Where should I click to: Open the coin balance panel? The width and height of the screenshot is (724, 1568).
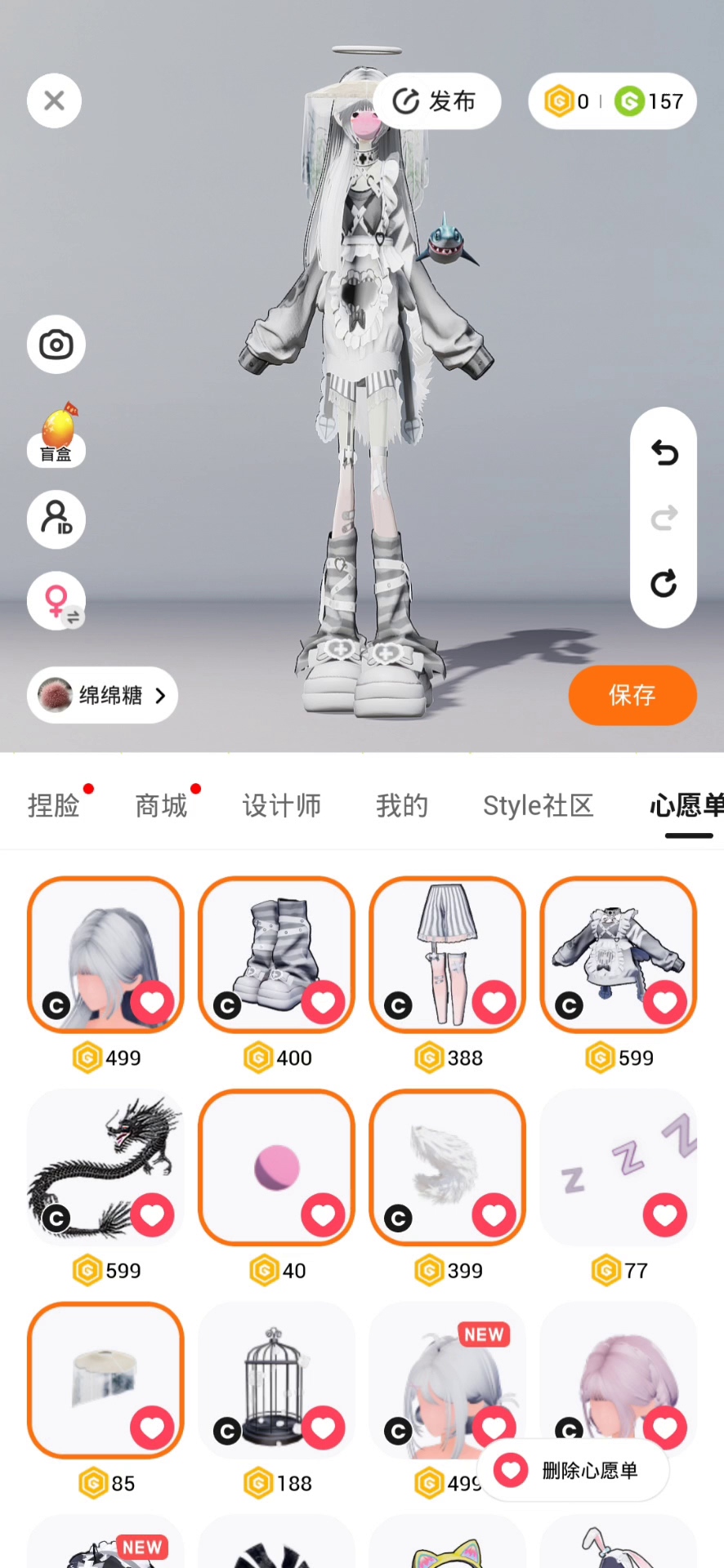[612, 101]
